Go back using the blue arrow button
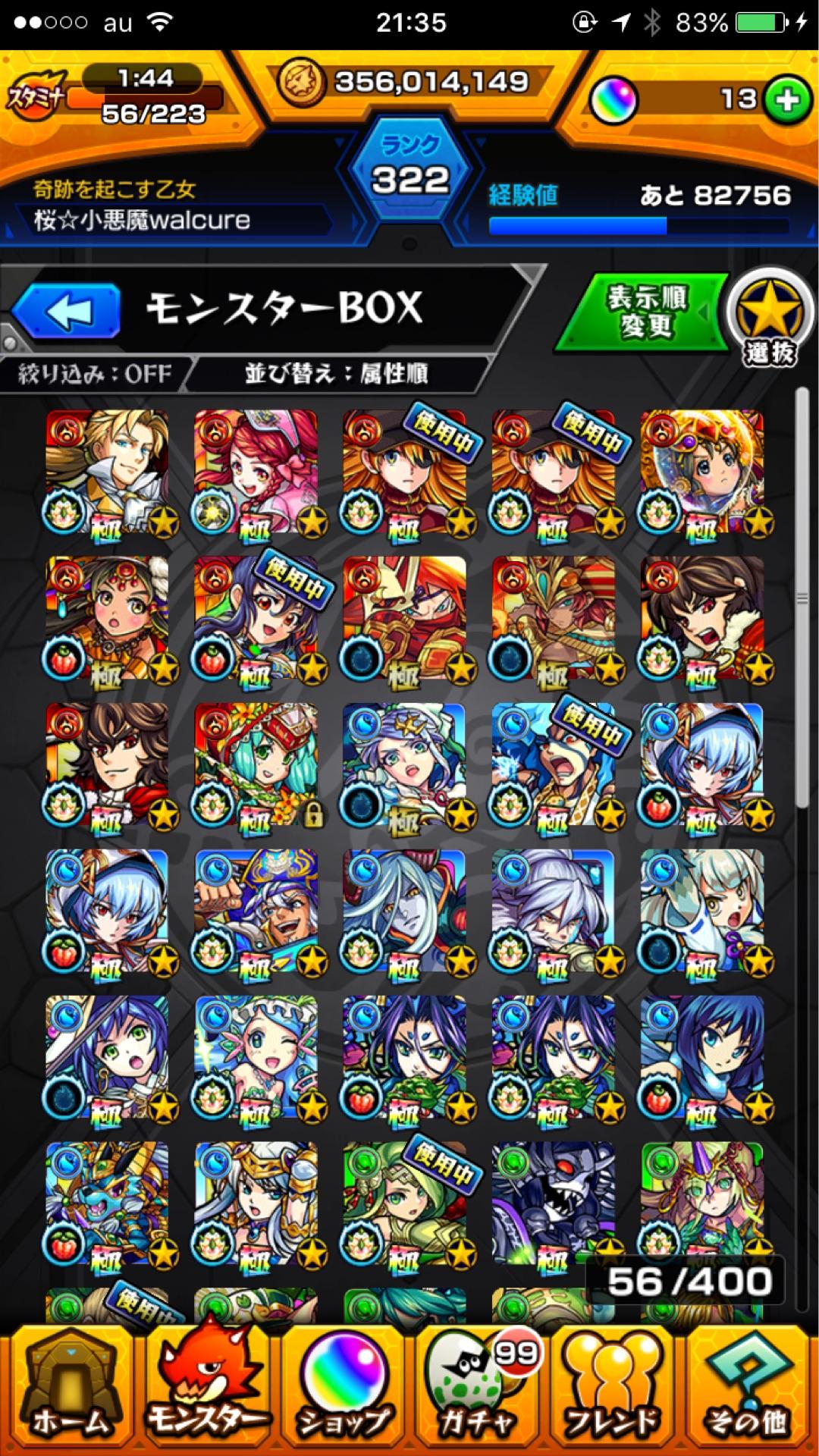The width and height of the screenshot is (819, 1456). (67, 311)
